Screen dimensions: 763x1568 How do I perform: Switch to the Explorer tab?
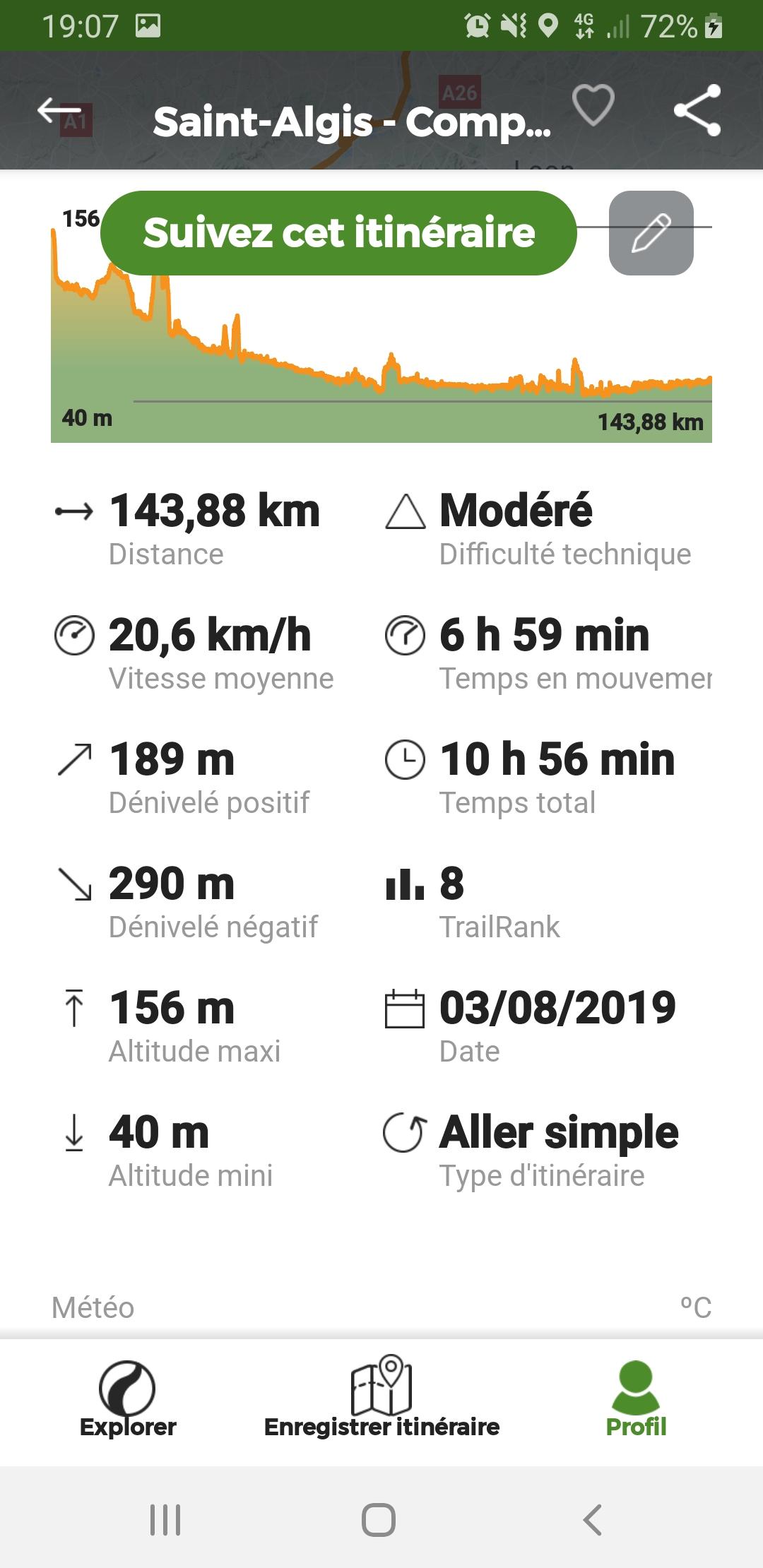tap(128, 1400)
